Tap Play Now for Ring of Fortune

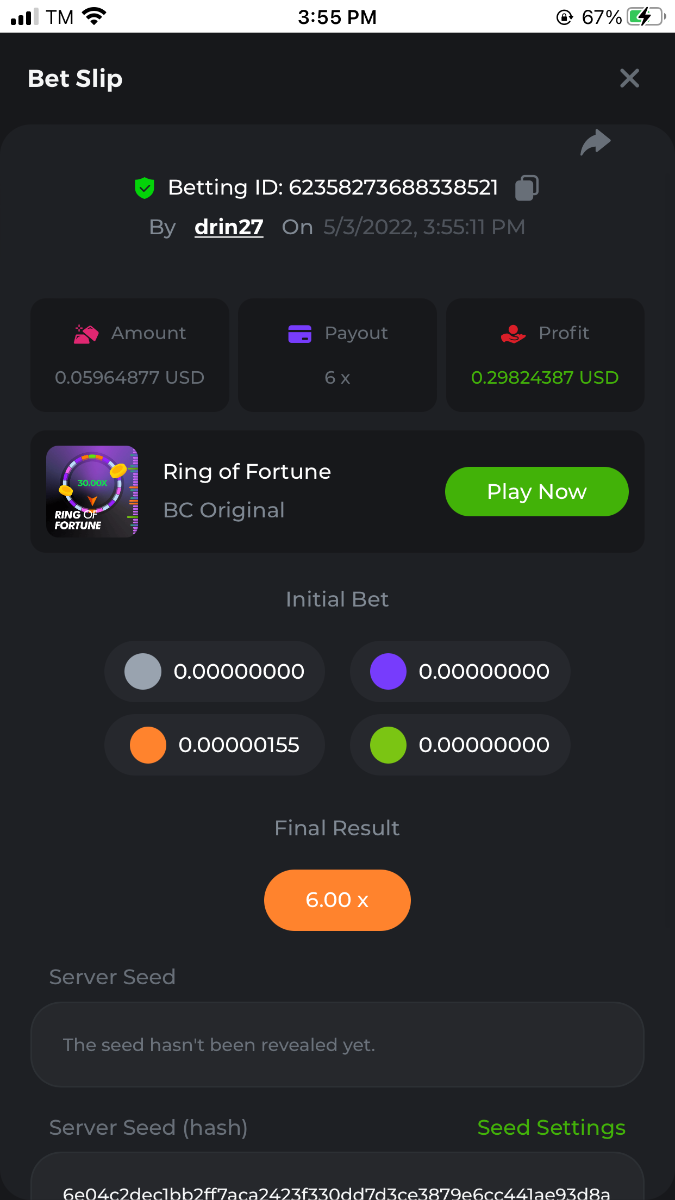point(536,492)
